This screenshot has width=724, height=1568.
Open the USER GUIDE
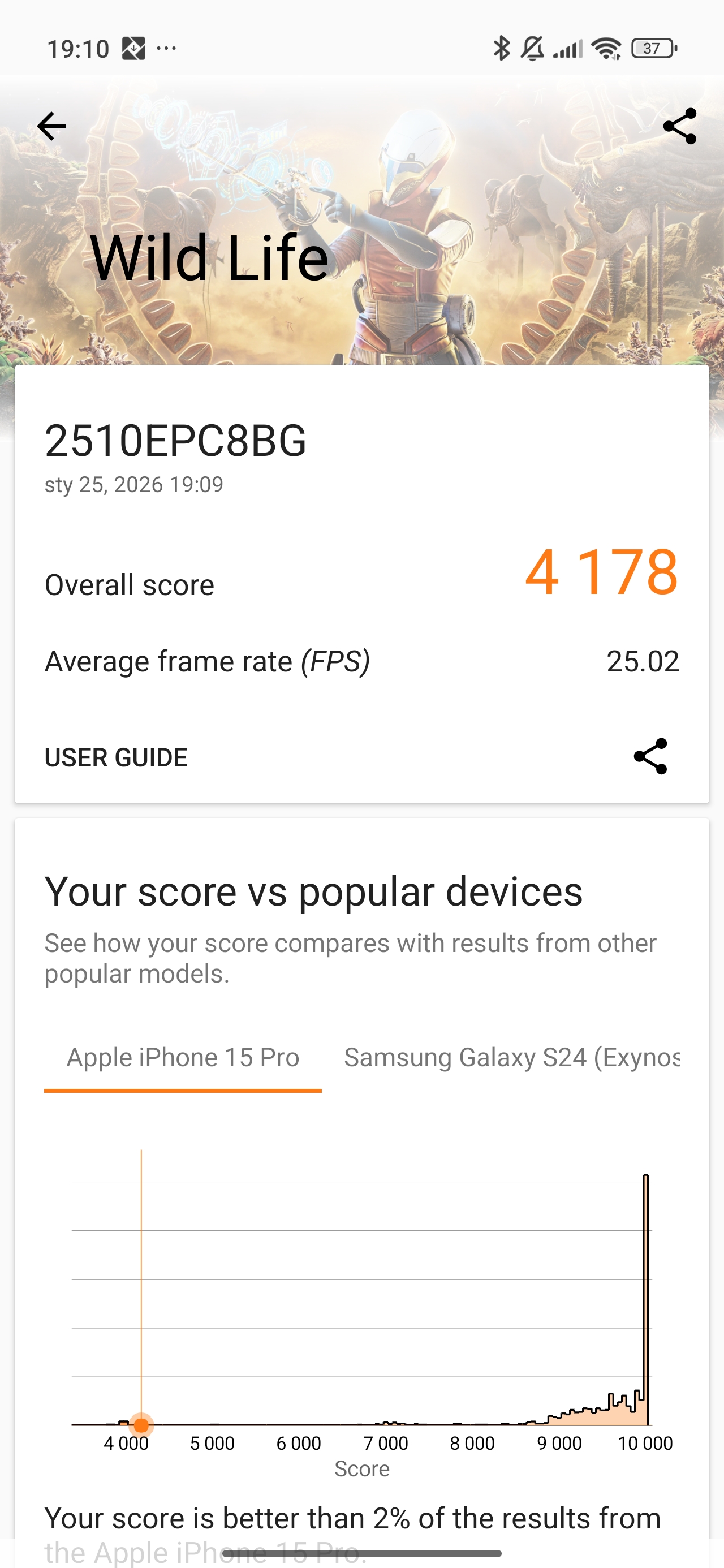coord(117,757)
